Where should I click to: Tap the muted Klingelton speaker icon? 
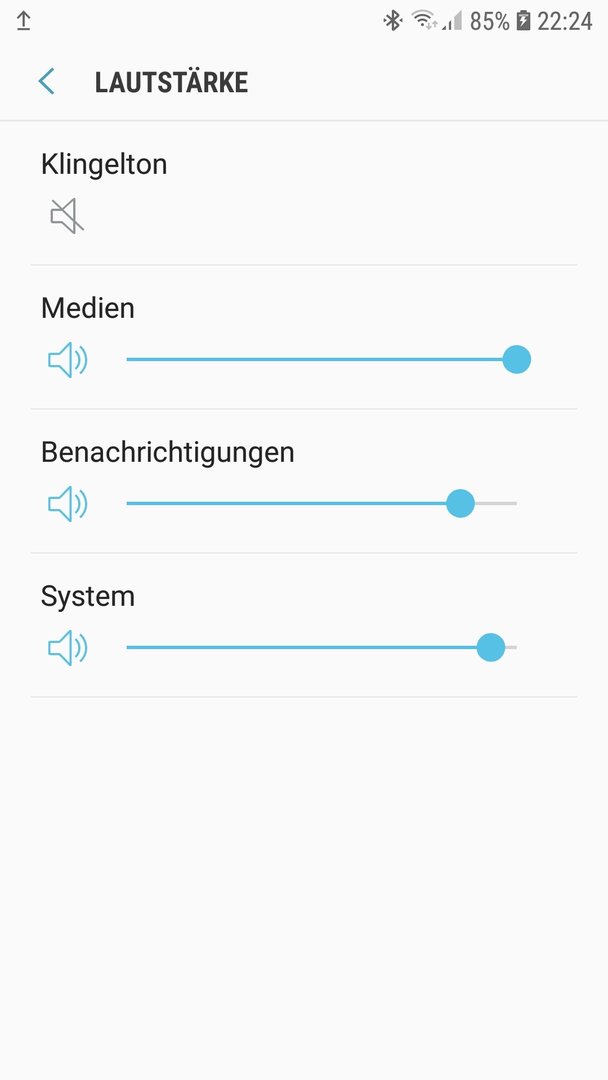tap(67, 216)
